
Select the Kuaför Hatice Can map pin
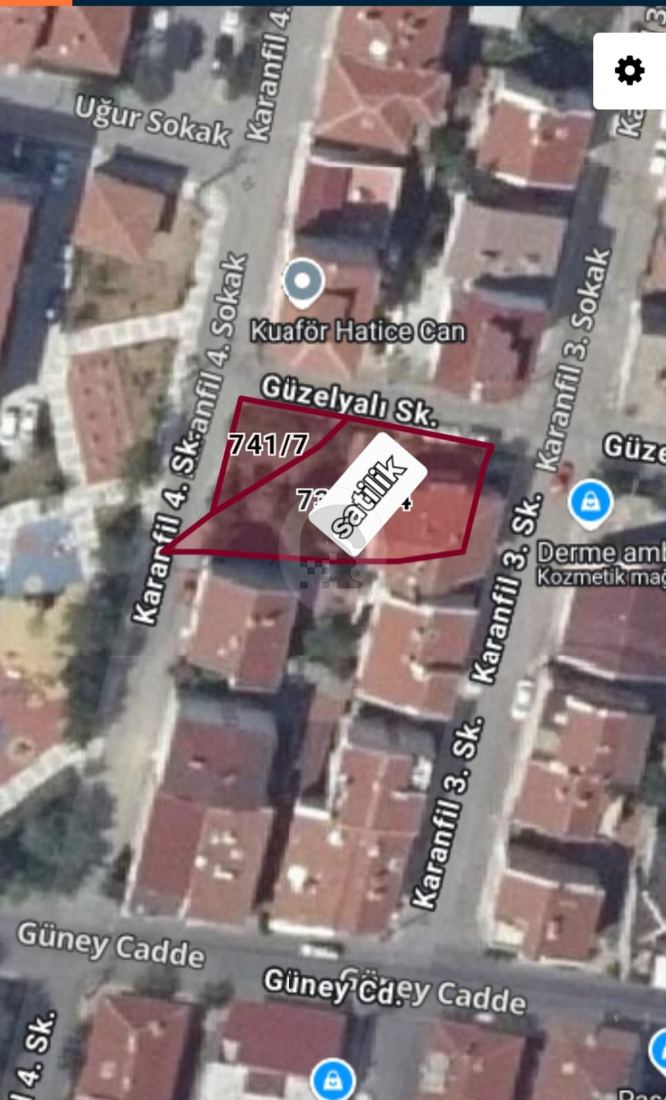[x=303, y=283]
